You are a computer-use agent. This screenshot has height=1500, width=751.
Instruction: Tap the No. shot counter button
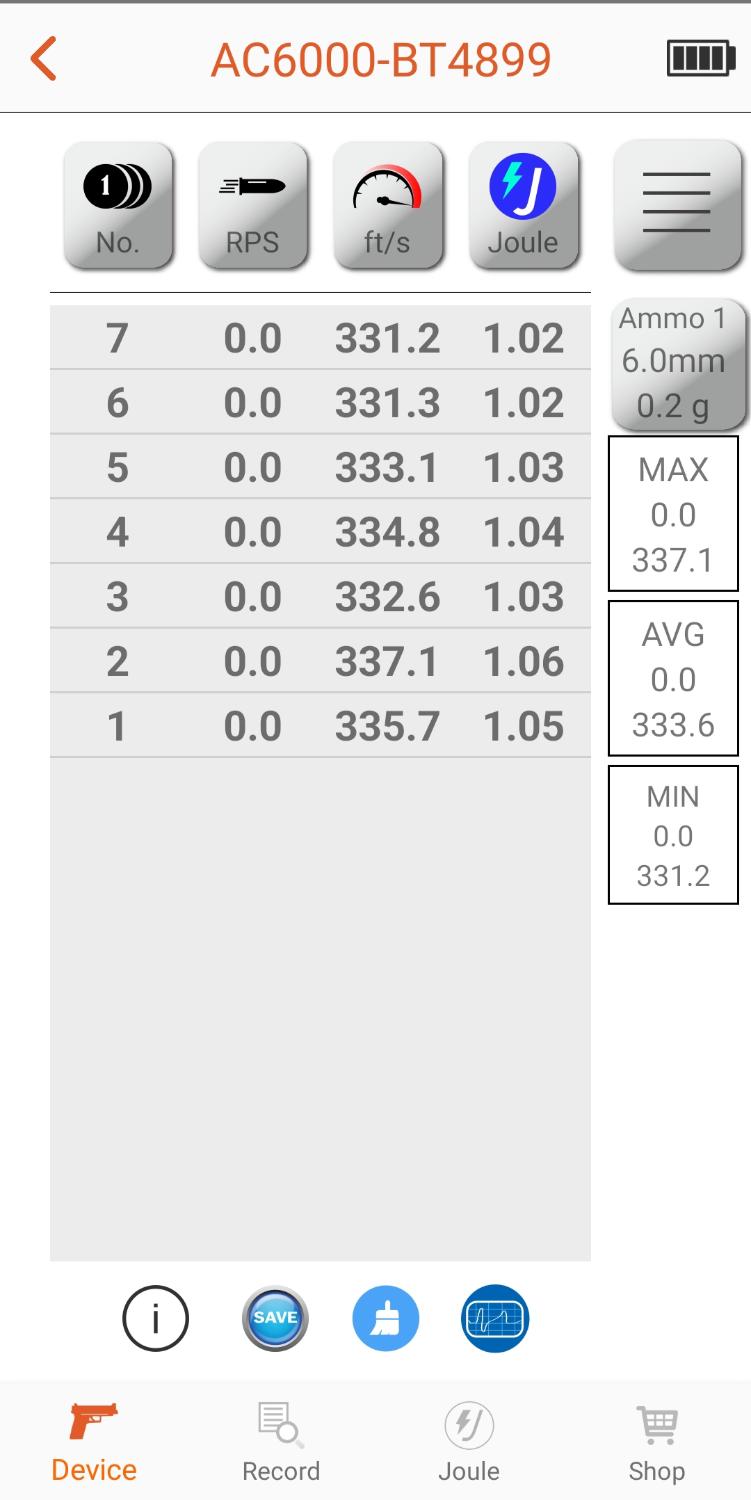[118, 205]
